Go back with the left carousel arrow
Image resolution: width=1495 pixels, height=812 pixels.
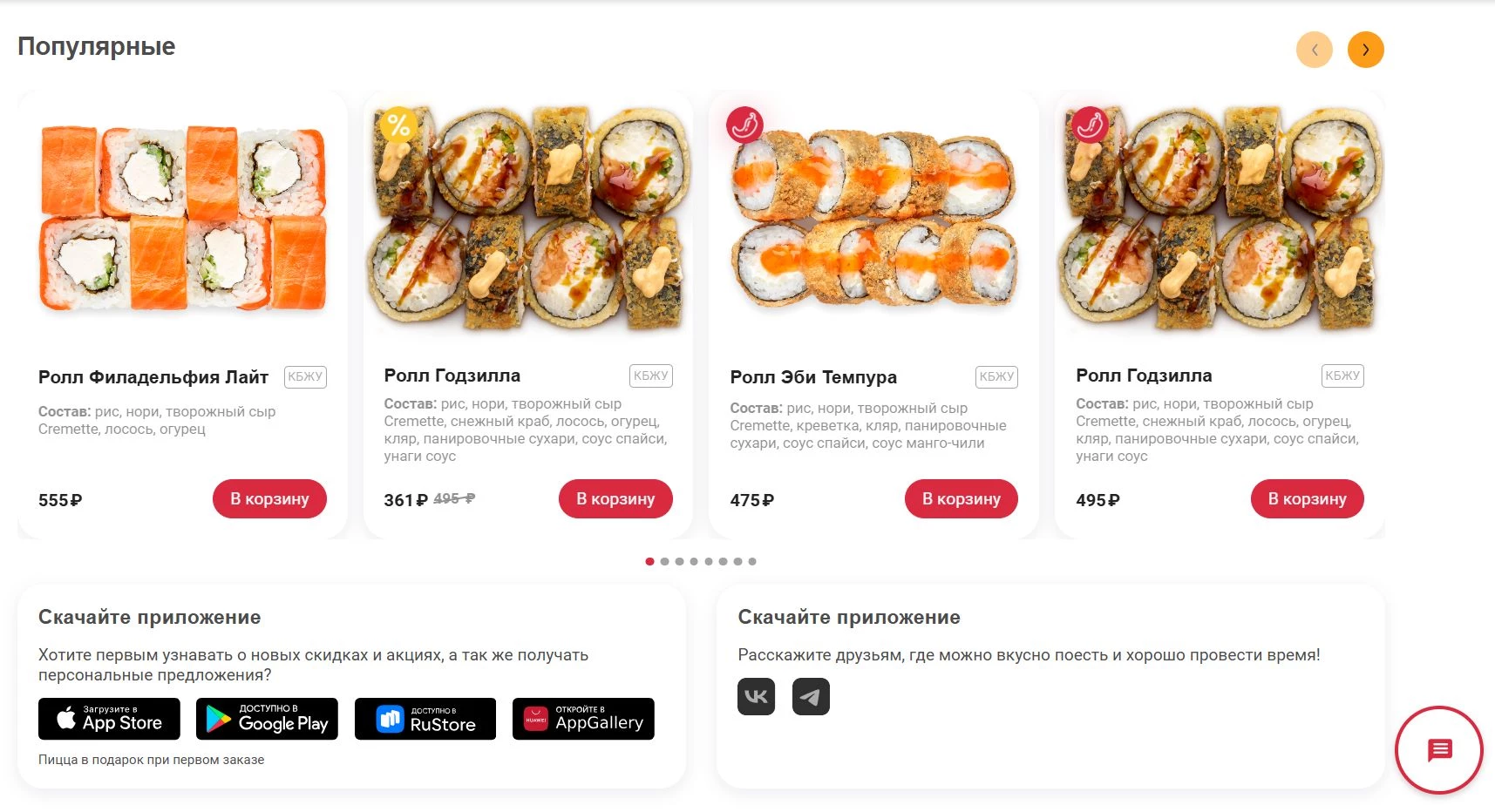coord(1314,50)
